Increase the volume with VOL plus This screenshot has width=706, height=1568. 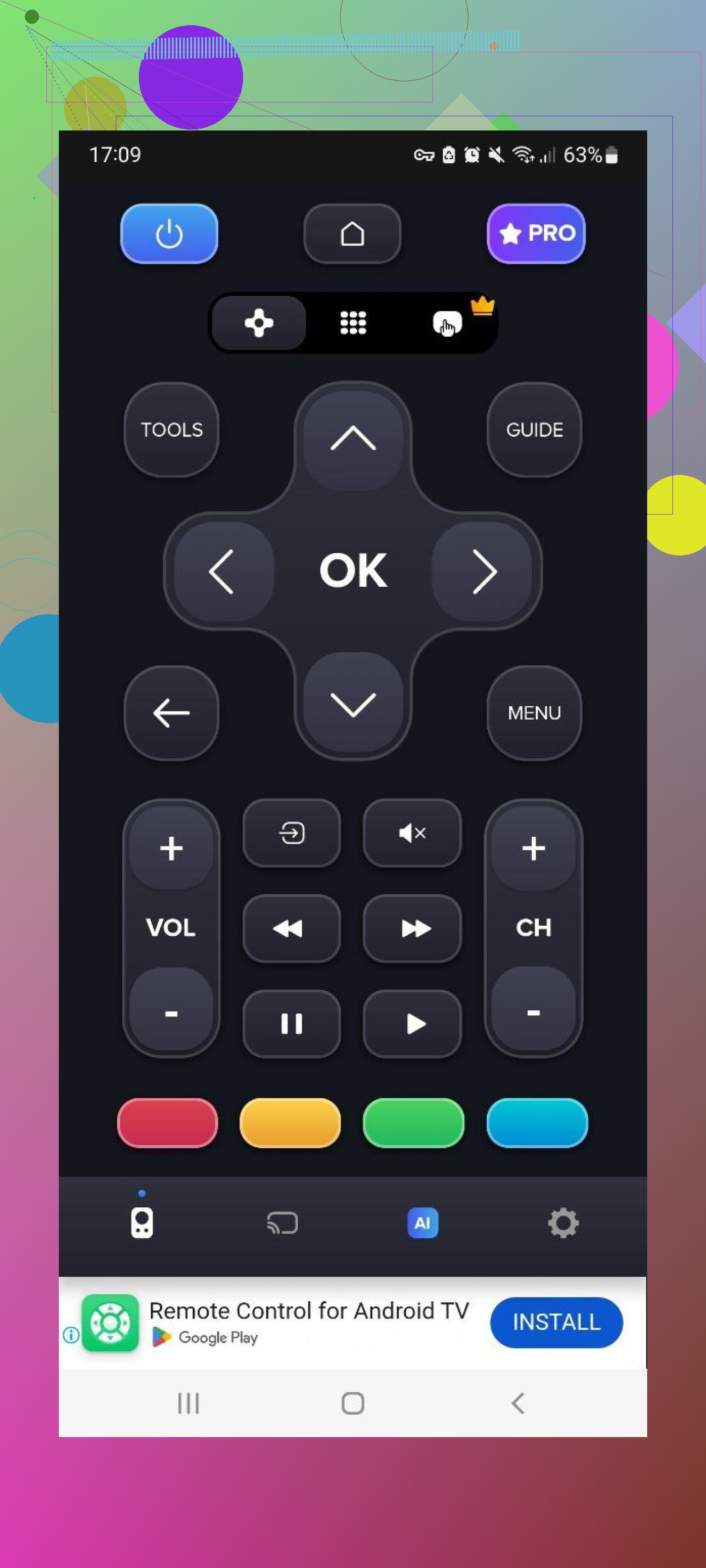click(171, 848)
